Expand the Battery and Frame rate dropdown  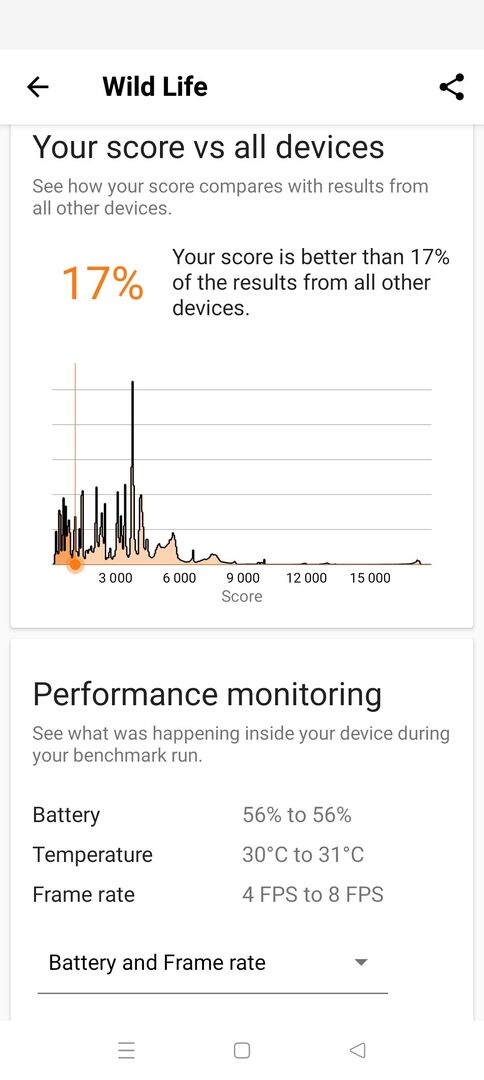tap(212, 962)
